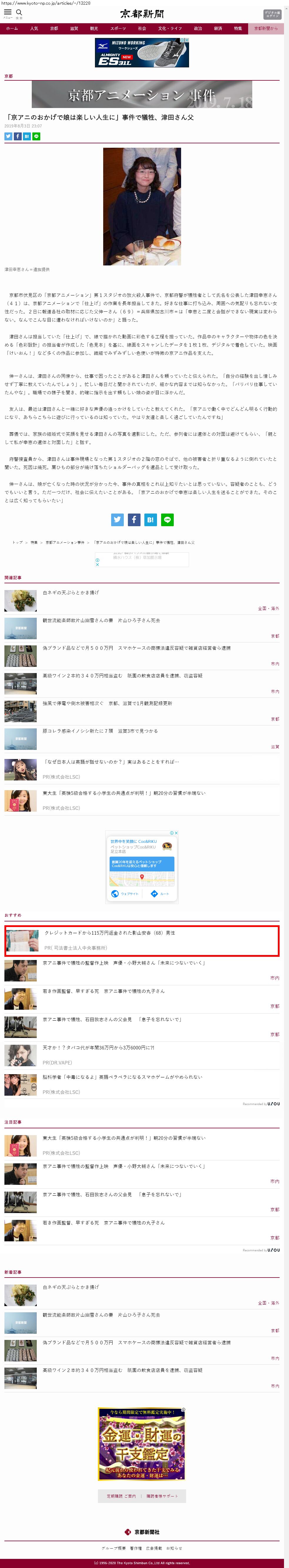Open the 京都アニメーション事件 breadcrumb link

pos(65,542)
